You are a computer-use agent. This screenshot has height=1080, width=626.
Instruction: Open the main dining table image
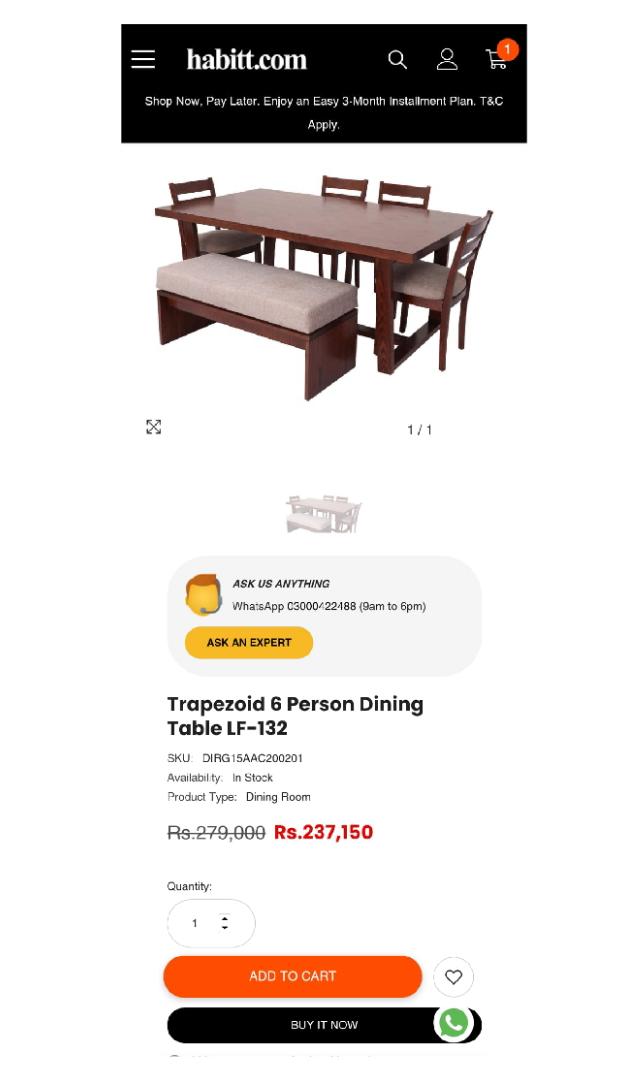click(324, 286)
